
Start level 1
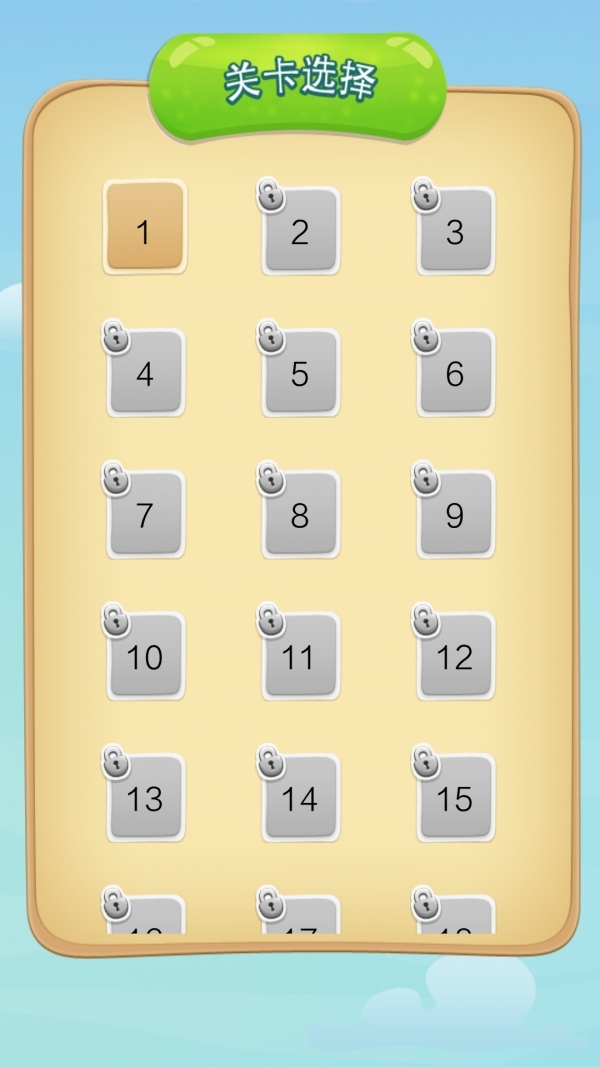pos(144,227)
